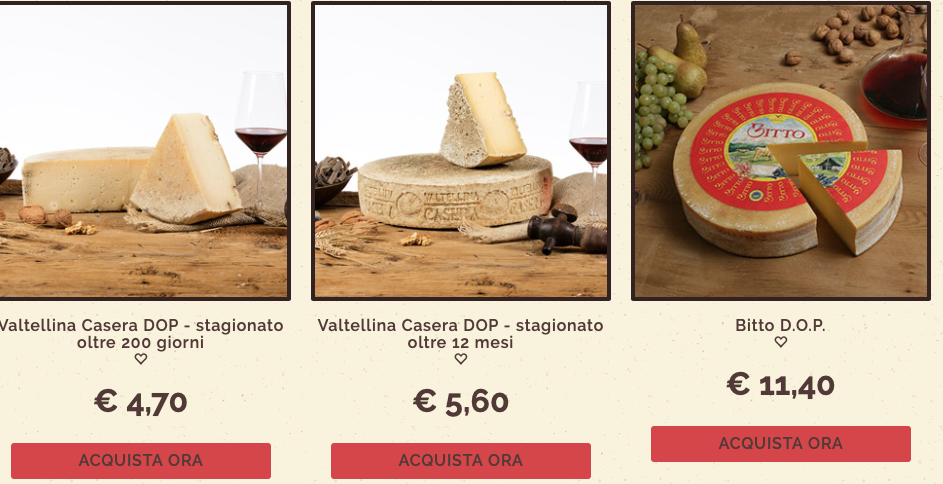Tap Acquista Ora under Bitto D.O.P.

click(x=781, y=443)
